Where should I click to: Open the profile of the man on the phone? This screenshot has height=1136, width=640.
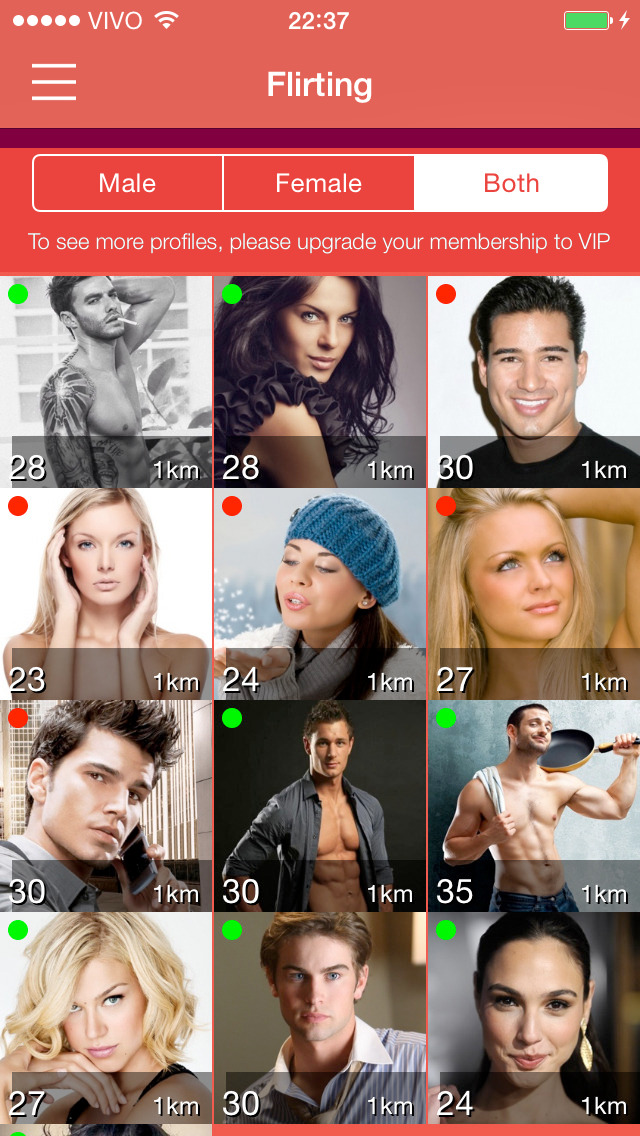pyautogui.click(x=106, y=805)
